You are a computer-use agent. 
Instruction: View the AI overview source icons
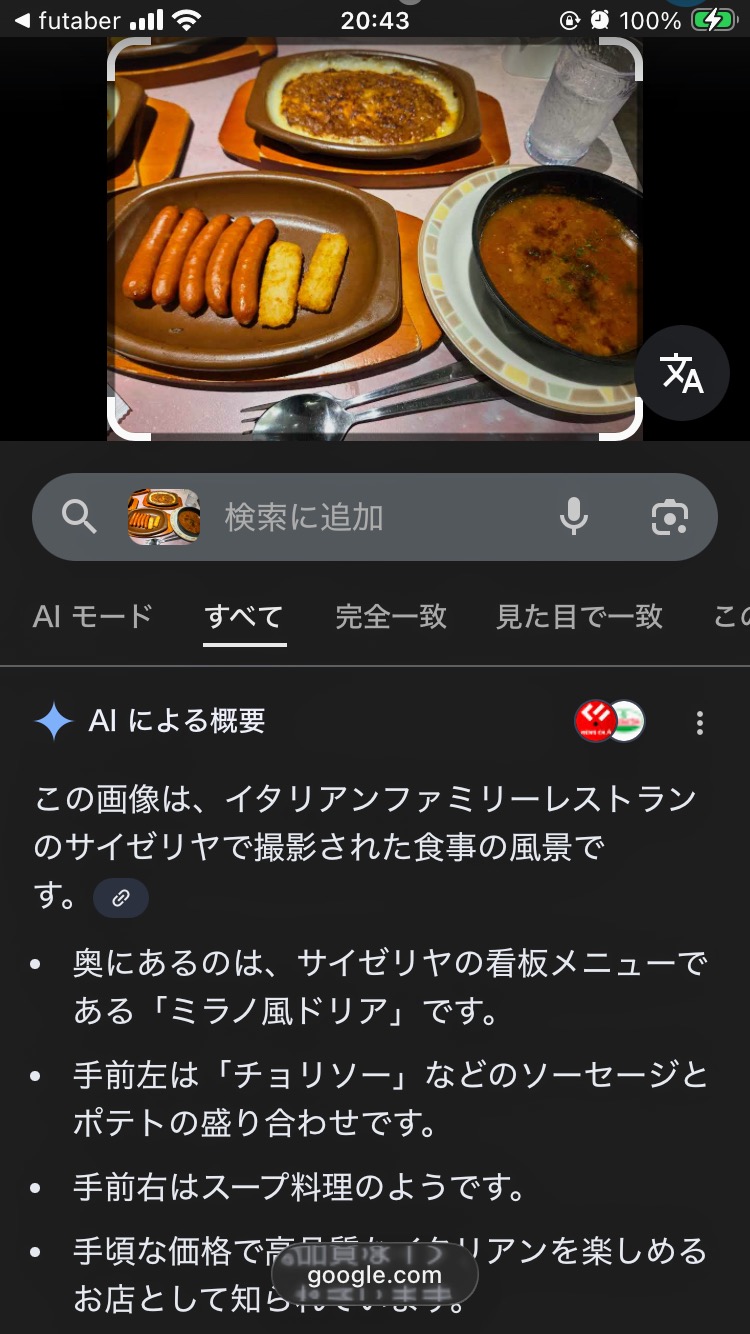click(610, 721)
